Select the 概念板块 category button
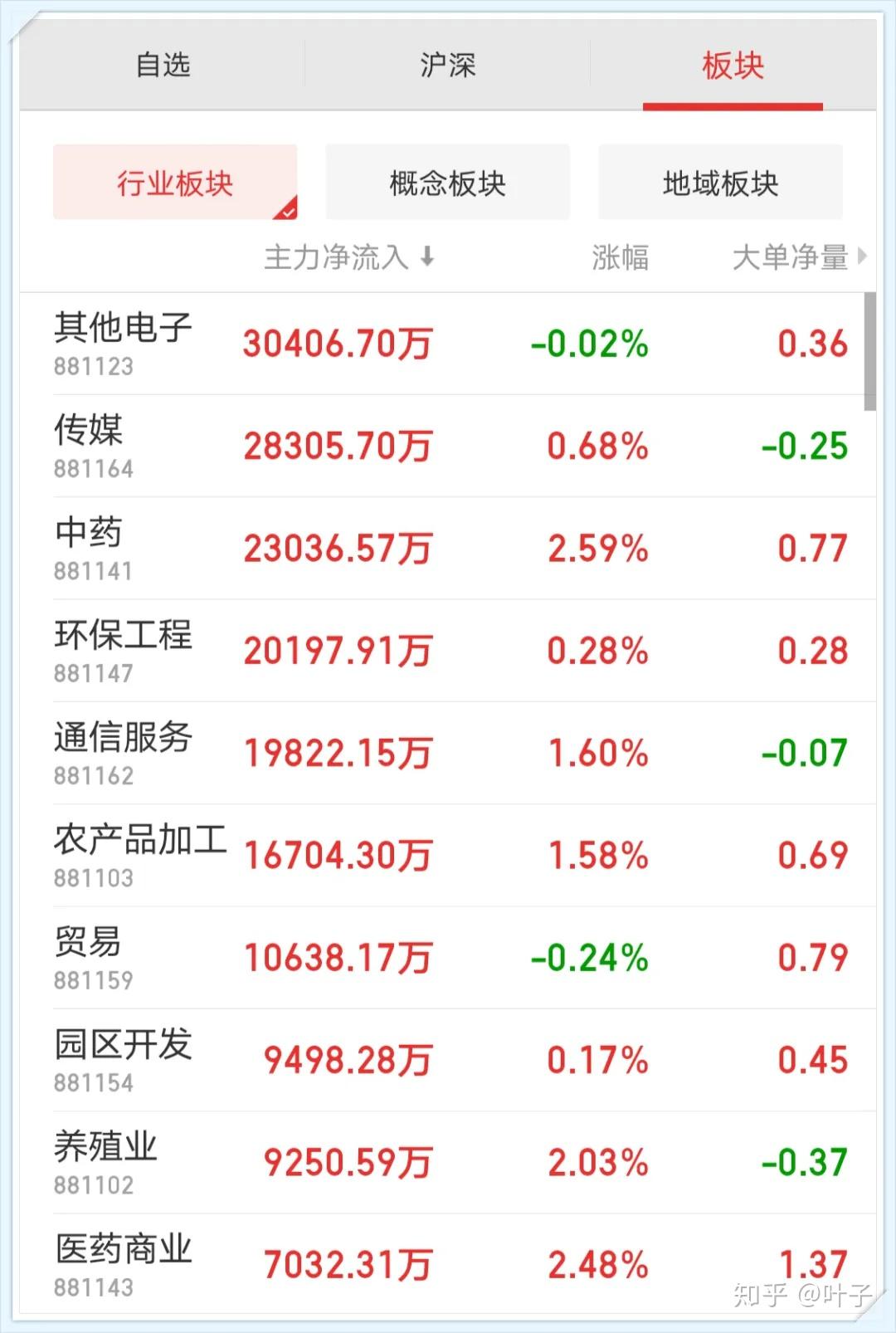 click(447, 182)
